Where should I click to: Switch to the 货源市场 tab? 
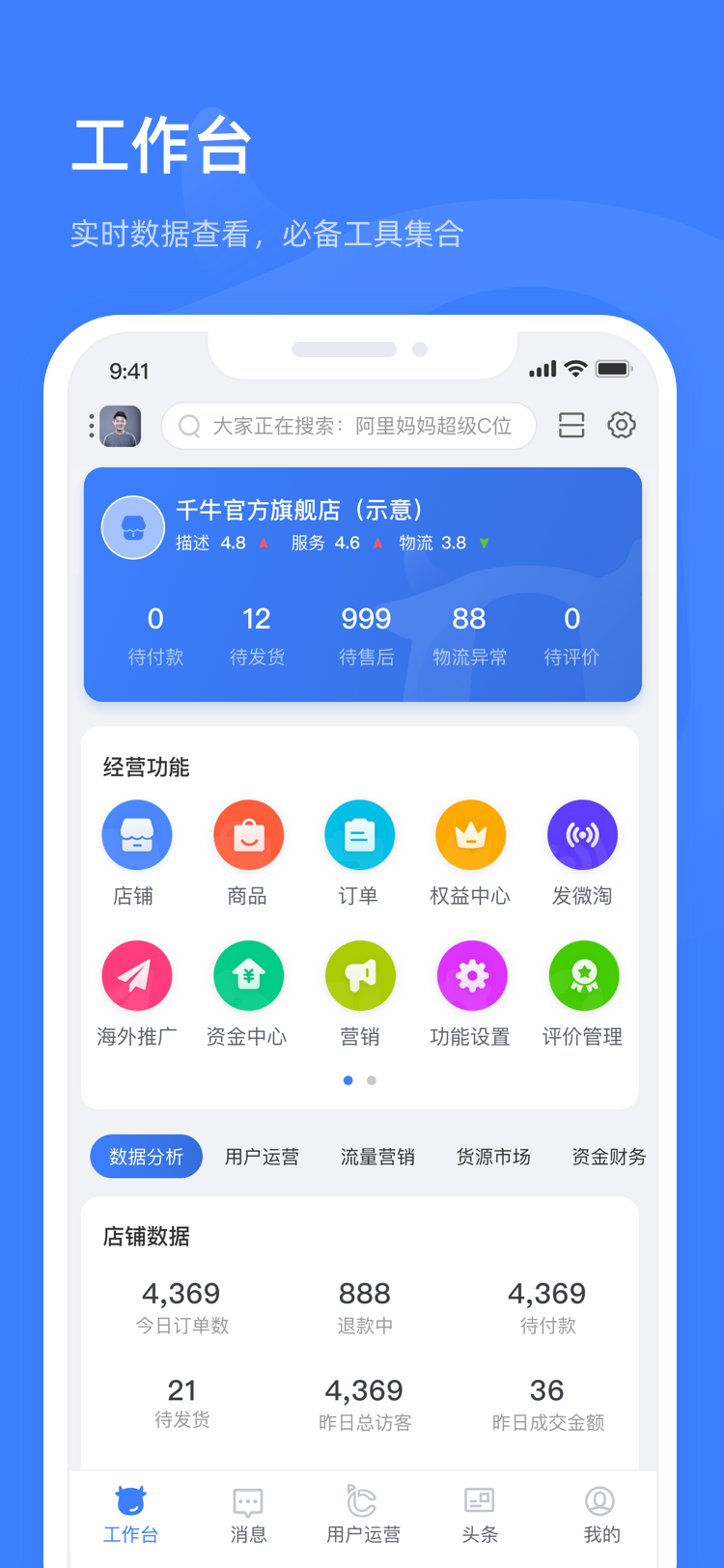pyautogui.click(x=493, y=1156)
